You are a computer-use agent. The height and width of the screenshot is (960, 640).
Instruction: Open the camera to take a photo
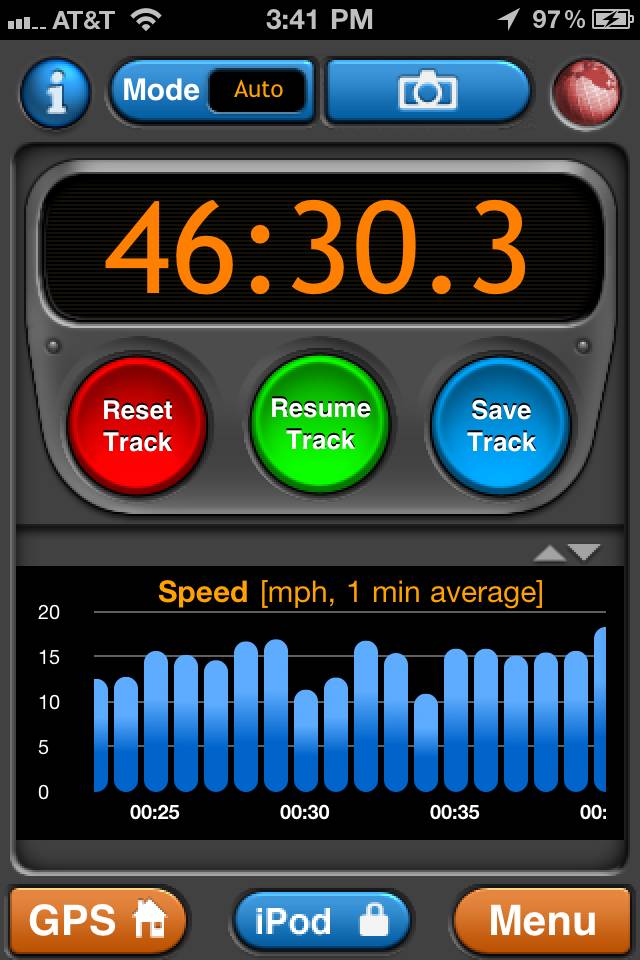(427, 91)
